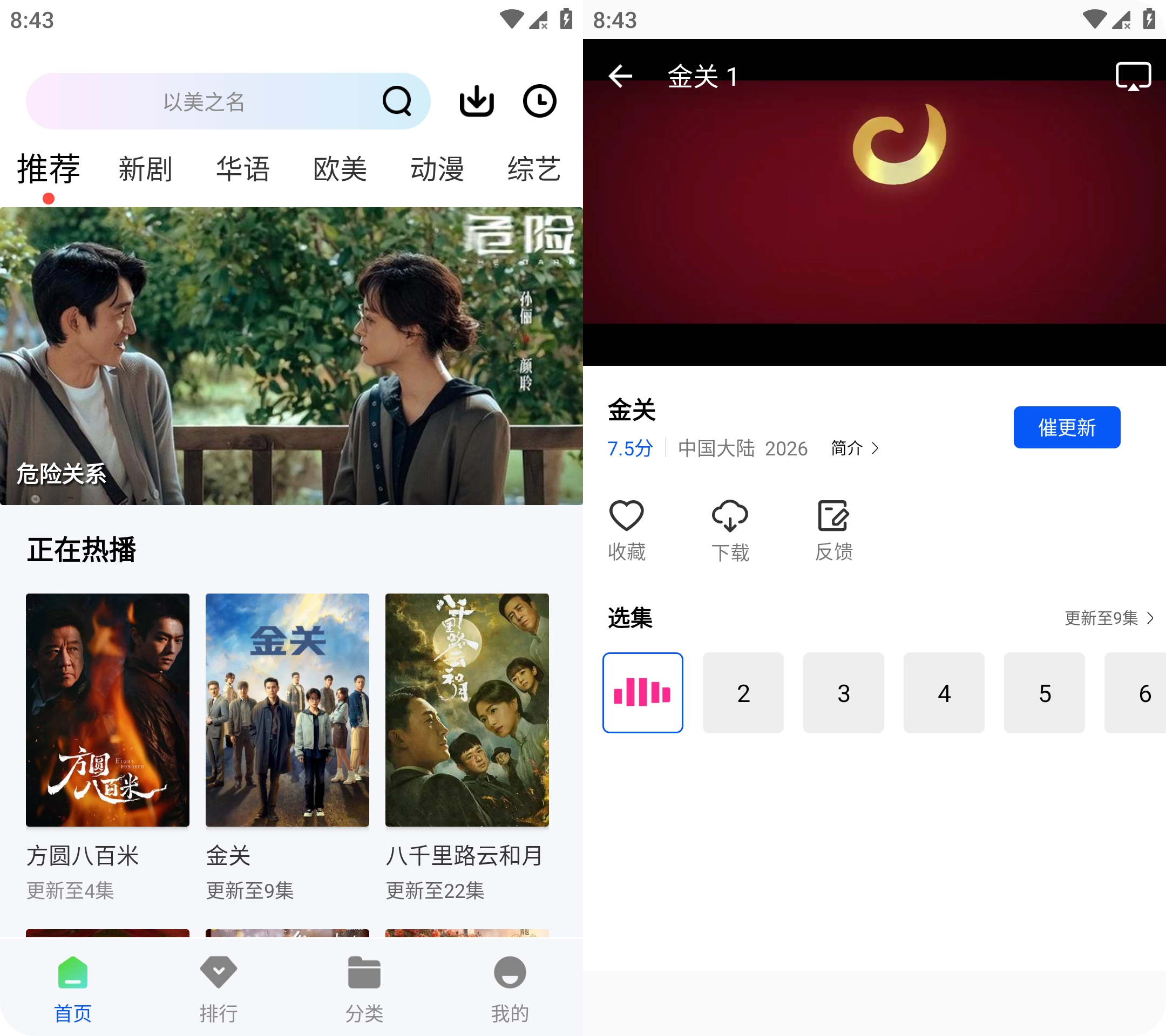The height and width of the screenshot is (1036, 1166).
Task: Switch to the 动漫 tab
Action: [437, 169]
